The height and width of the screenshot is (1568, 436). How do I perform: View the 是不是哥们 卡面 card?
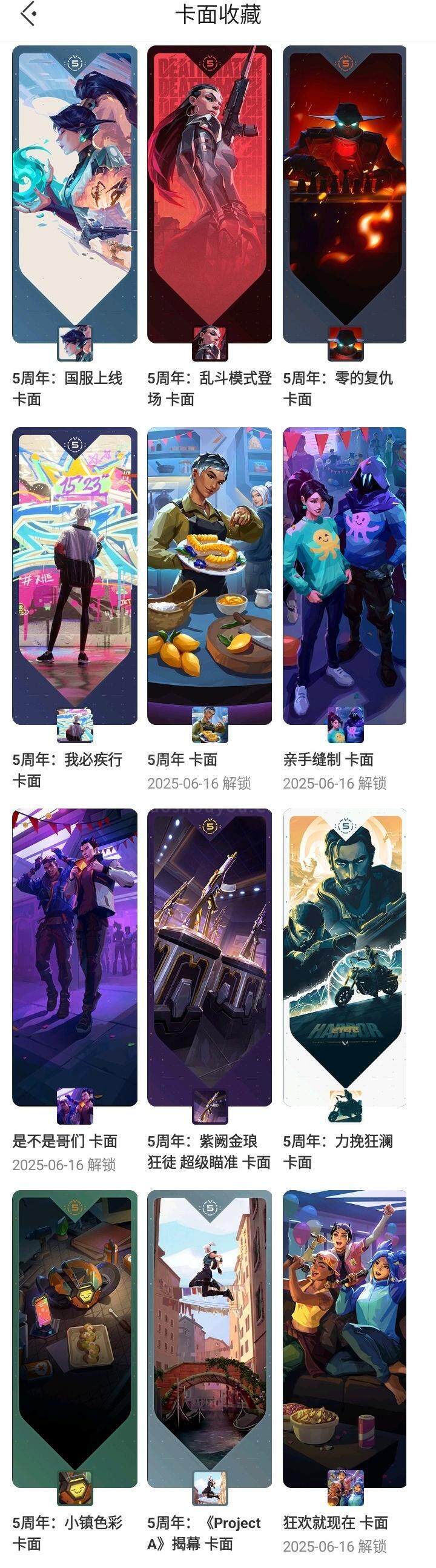pyautogui.click(x=74, y=957)
